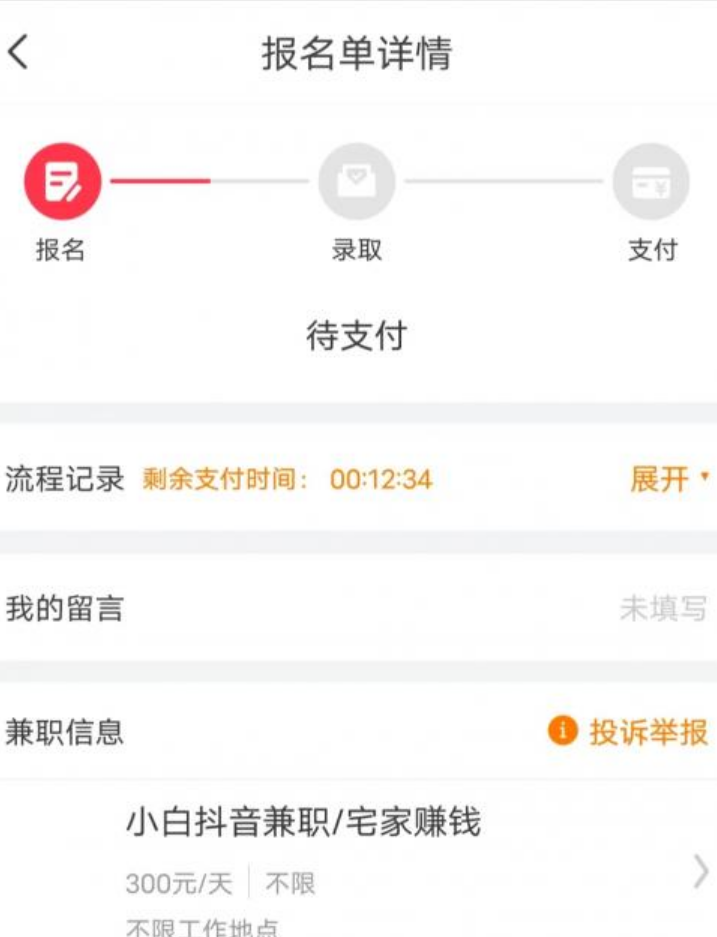This screenshot has width=717, height=937.
Task: Tap 投诉举报 to report this job
Action: click(x=630, y=732)
